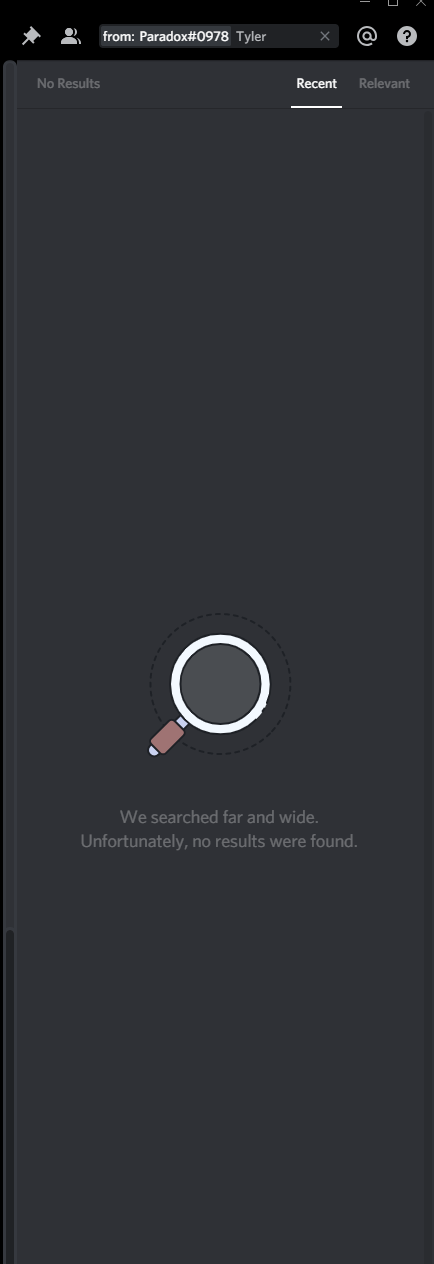Switch to the Relevant tab
The image size is (434, 1264).
pyautogui.click(x=384, y=84)
